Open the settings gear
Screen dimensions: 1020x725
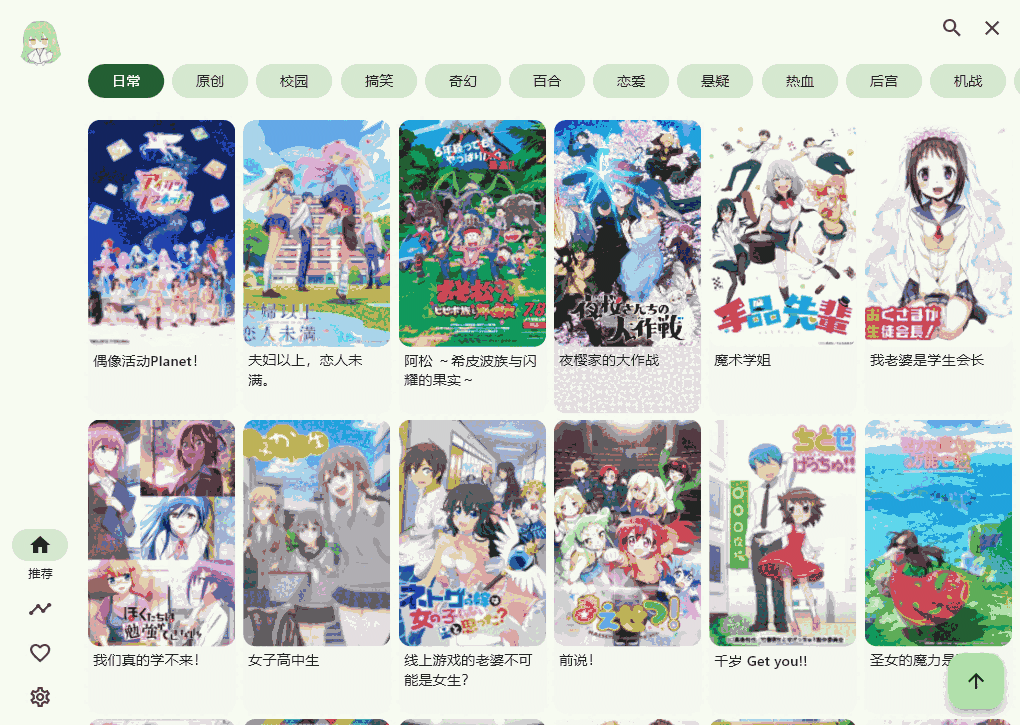coord(40,697)
